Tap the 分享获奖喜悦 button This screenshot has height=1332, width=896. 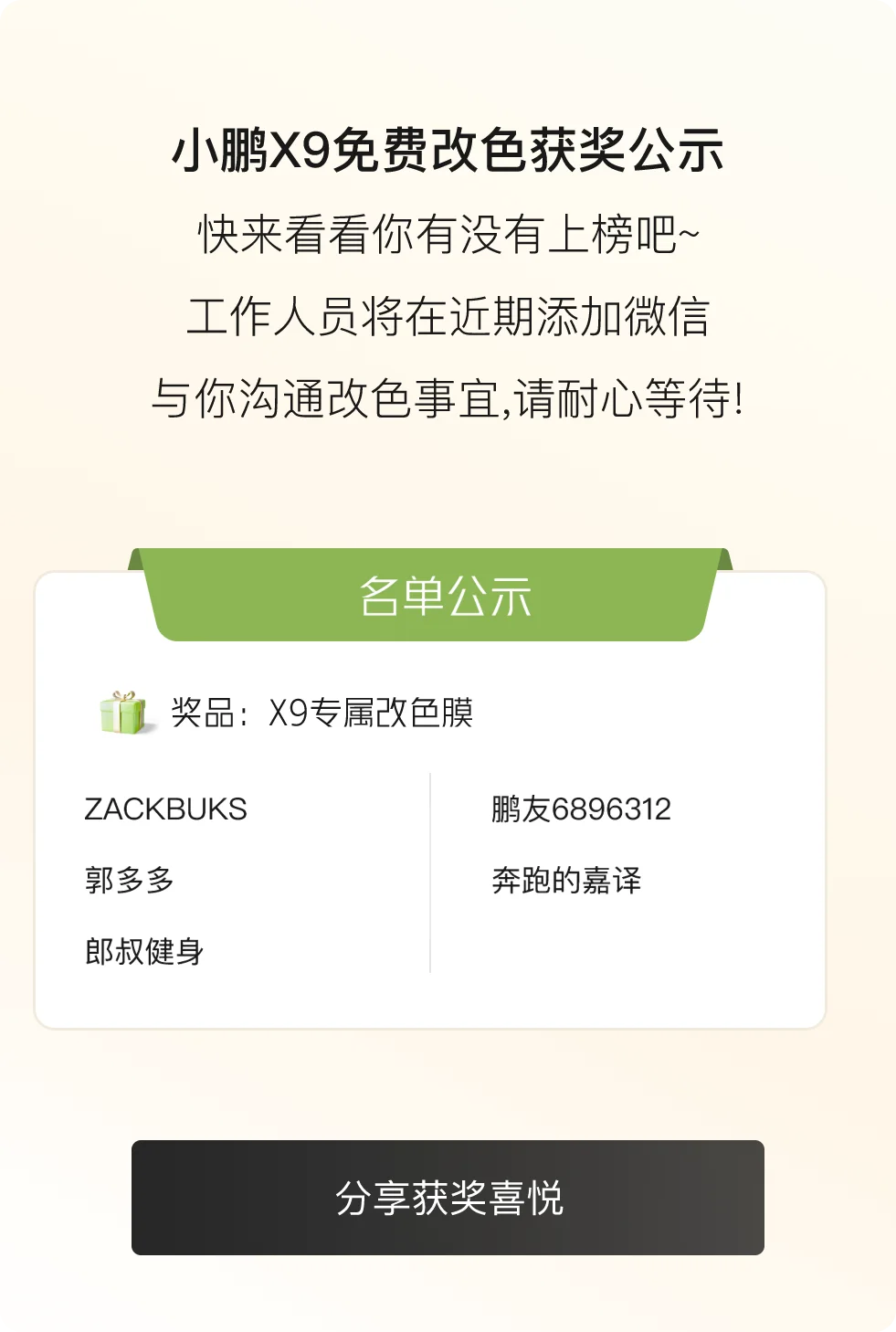pyautogui.click(x=448, y=1197)
